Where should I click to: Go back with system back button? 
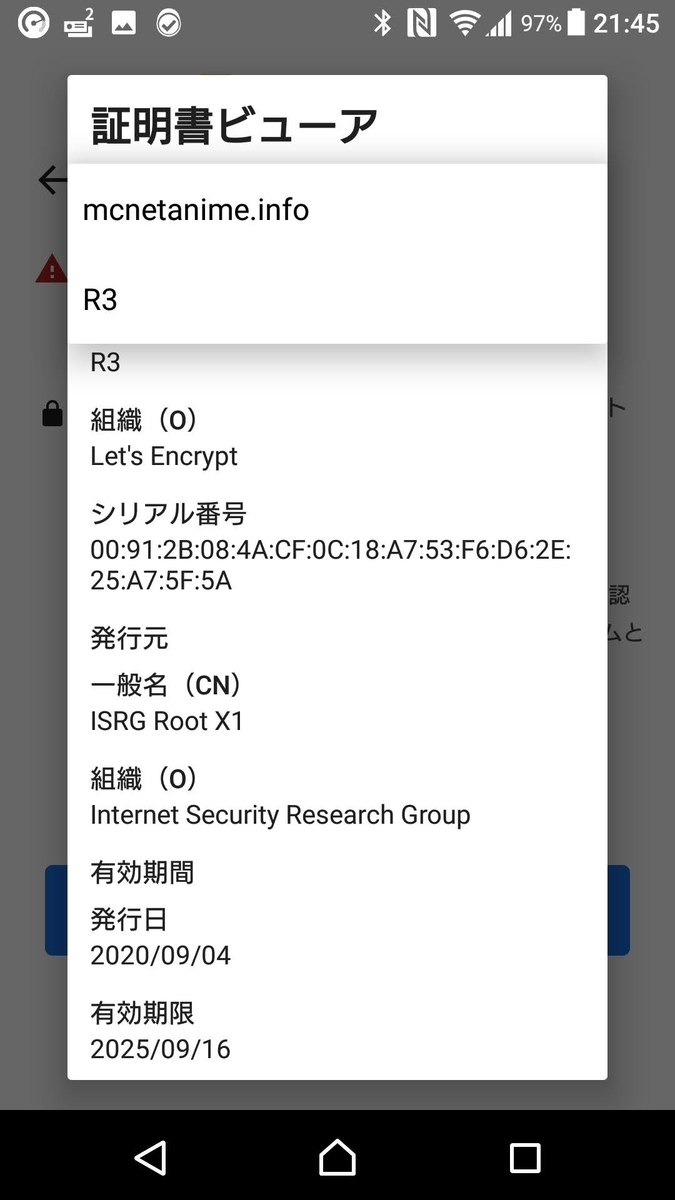point(150,1157)
